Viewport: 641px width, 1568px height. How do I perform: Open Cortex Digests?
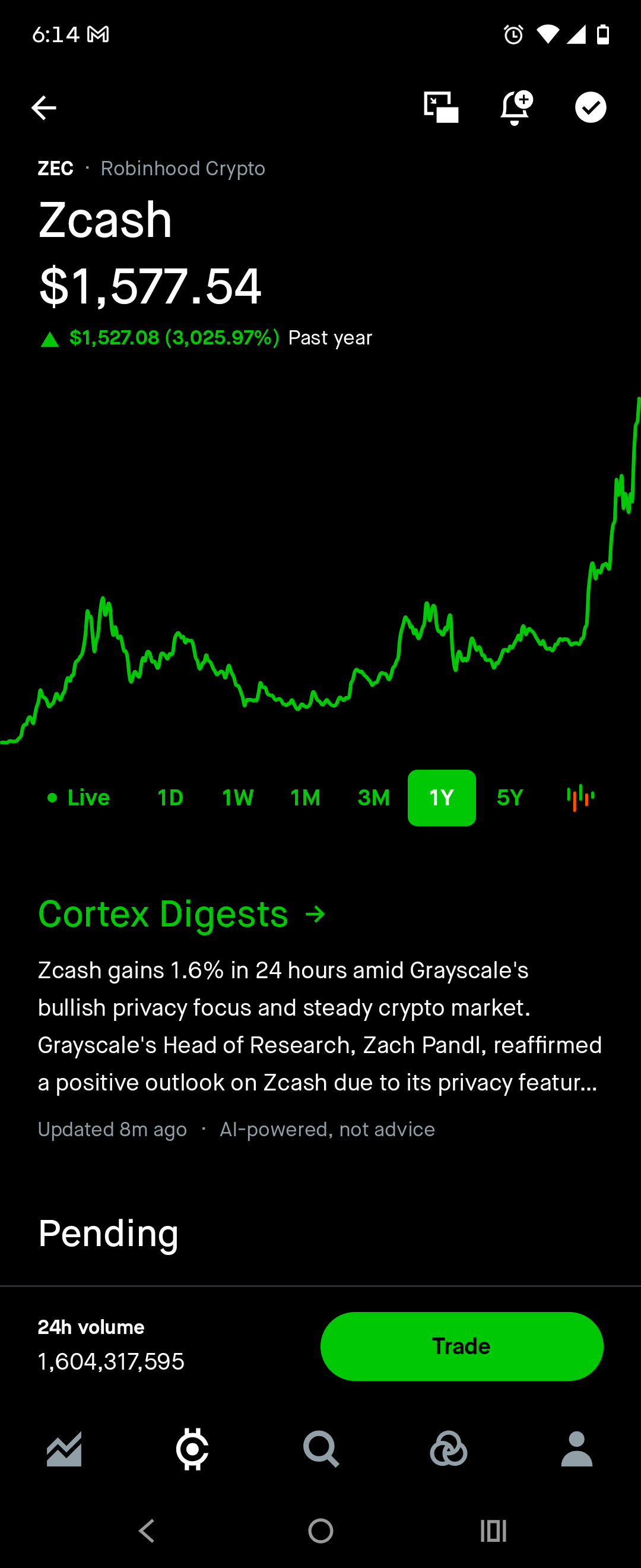tap(182, 913)
